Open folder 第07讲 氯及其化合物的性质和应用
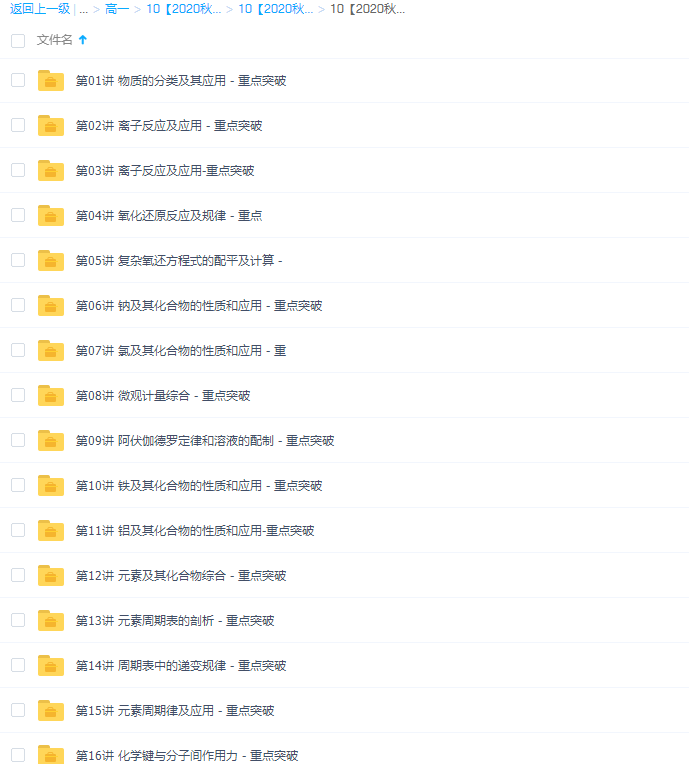The image size is (689, 764). (x=181, y=351)
